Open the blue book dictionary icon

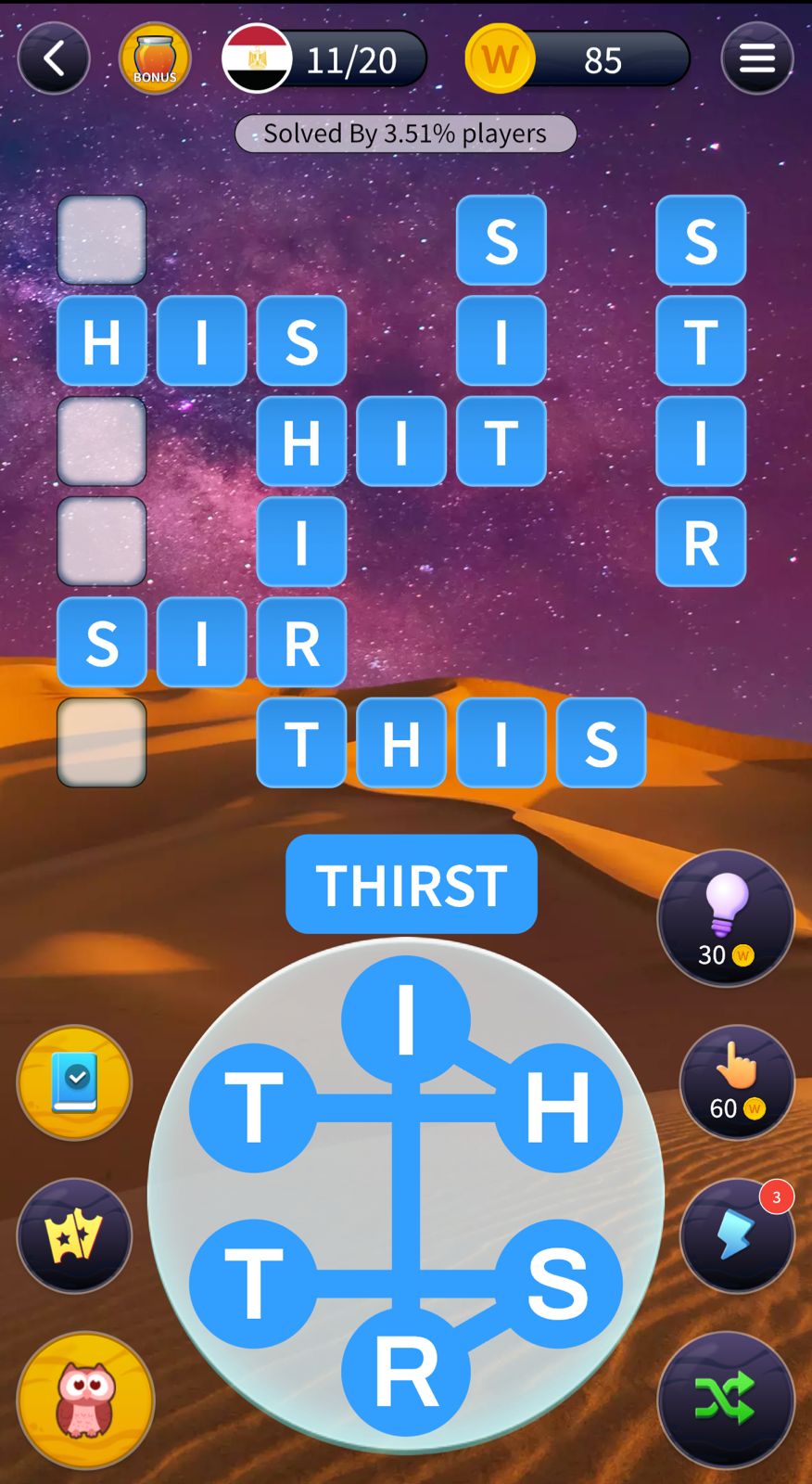74,1082
